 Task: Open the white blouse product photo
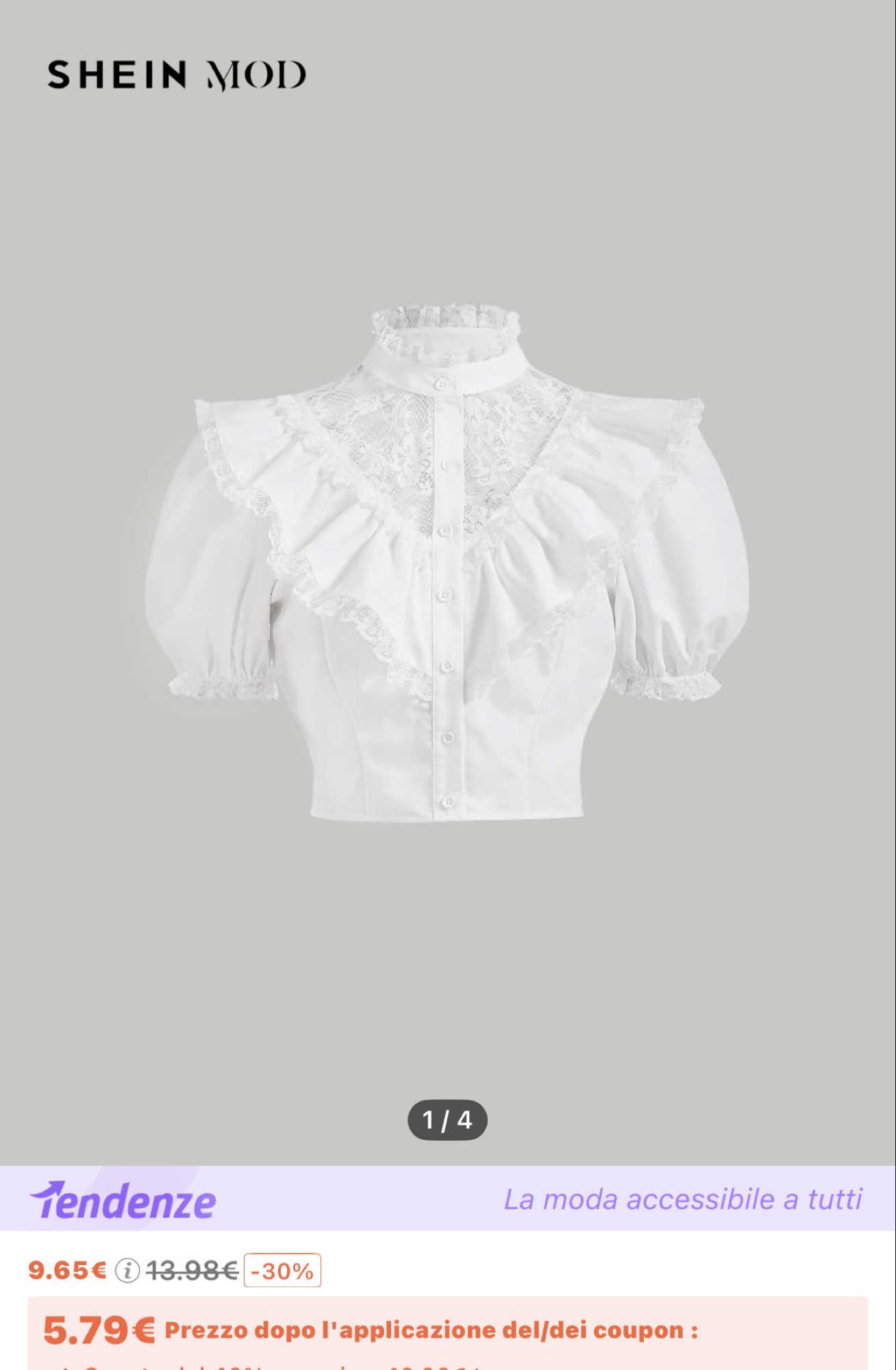click(x=447, y=569)
